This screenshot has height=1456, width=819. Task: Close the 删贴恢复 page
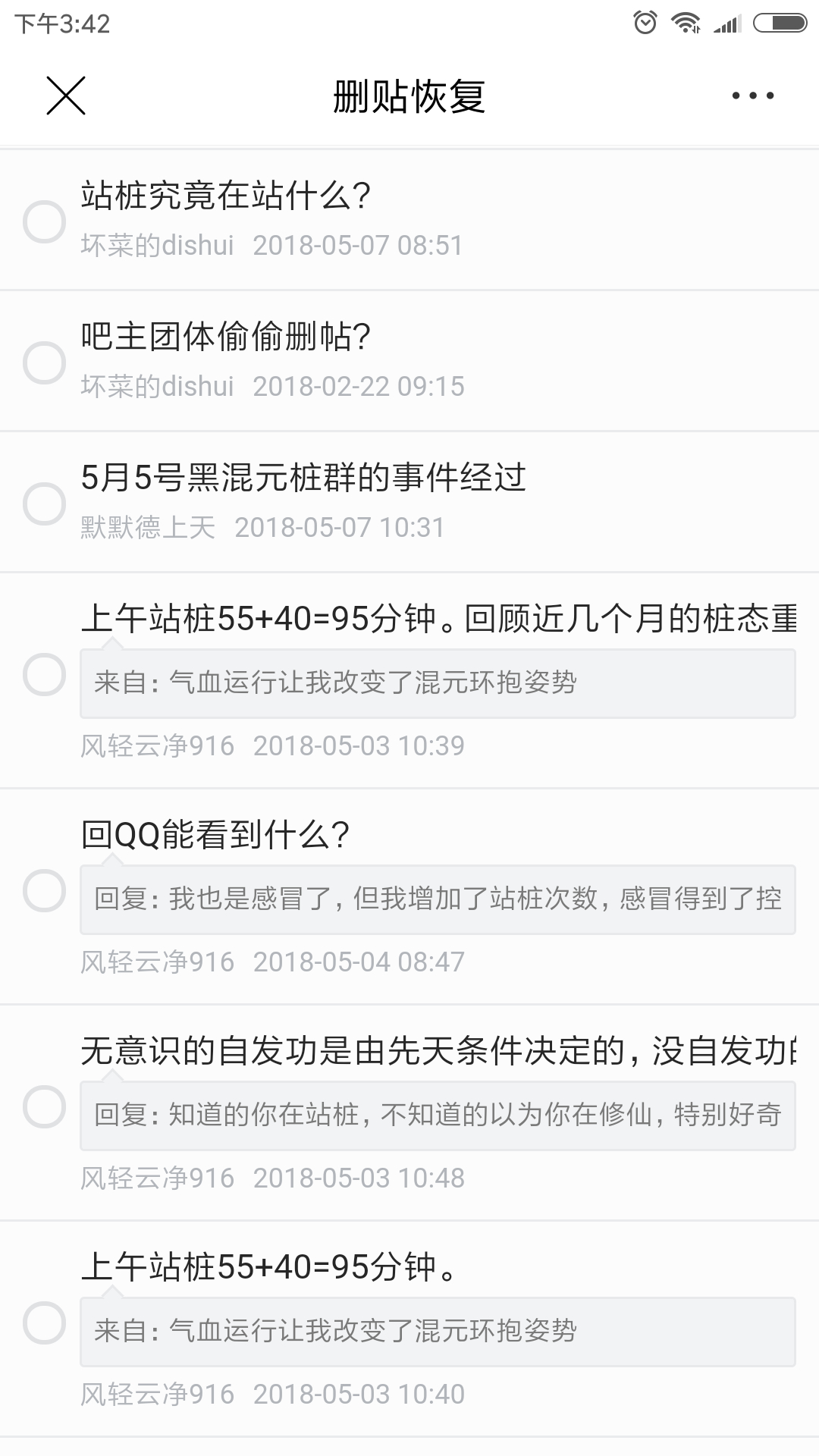[x=66, y=96]
